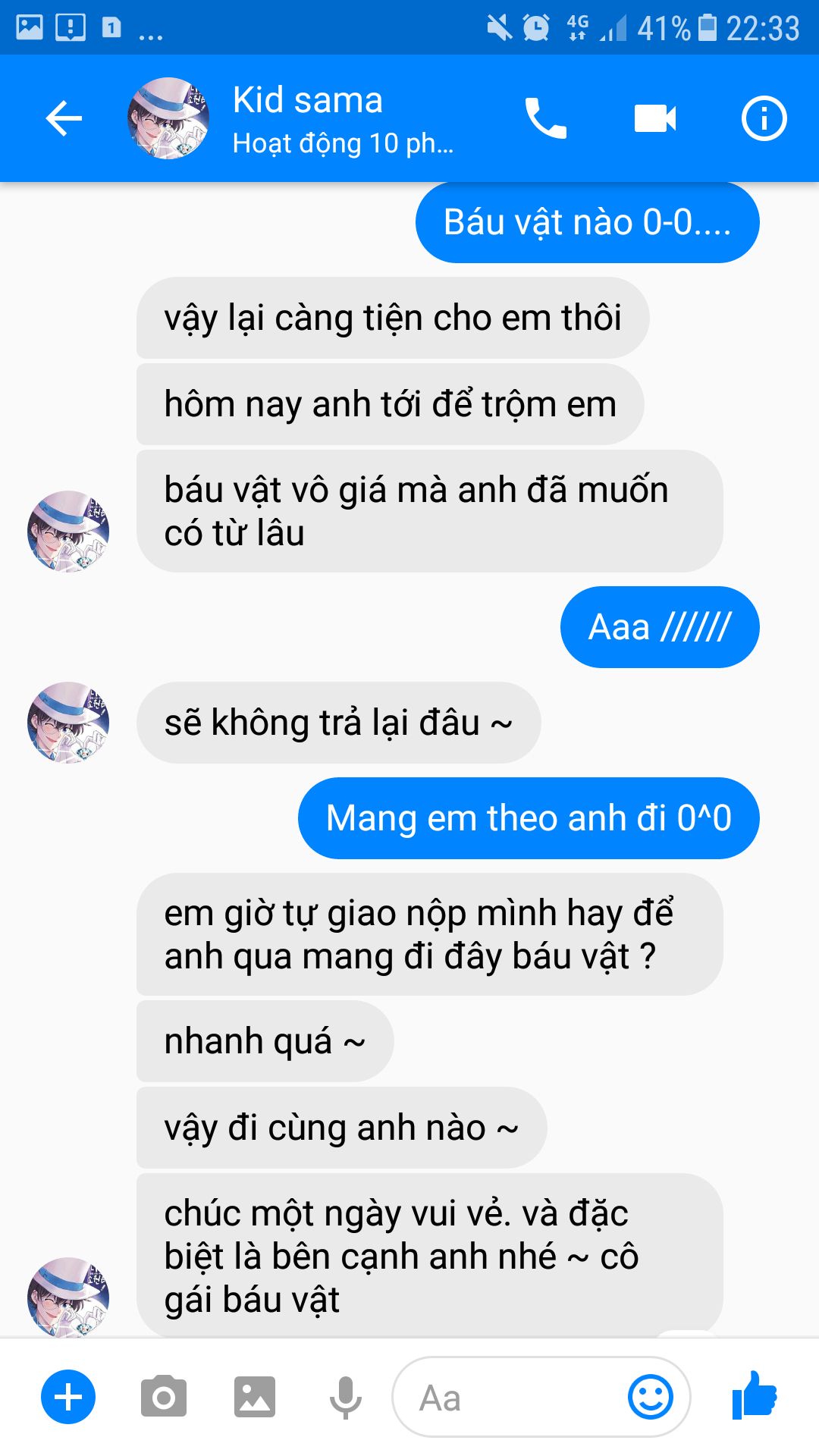
Task: Open the plus attachments menu
Action: [x=68, y=1397]
